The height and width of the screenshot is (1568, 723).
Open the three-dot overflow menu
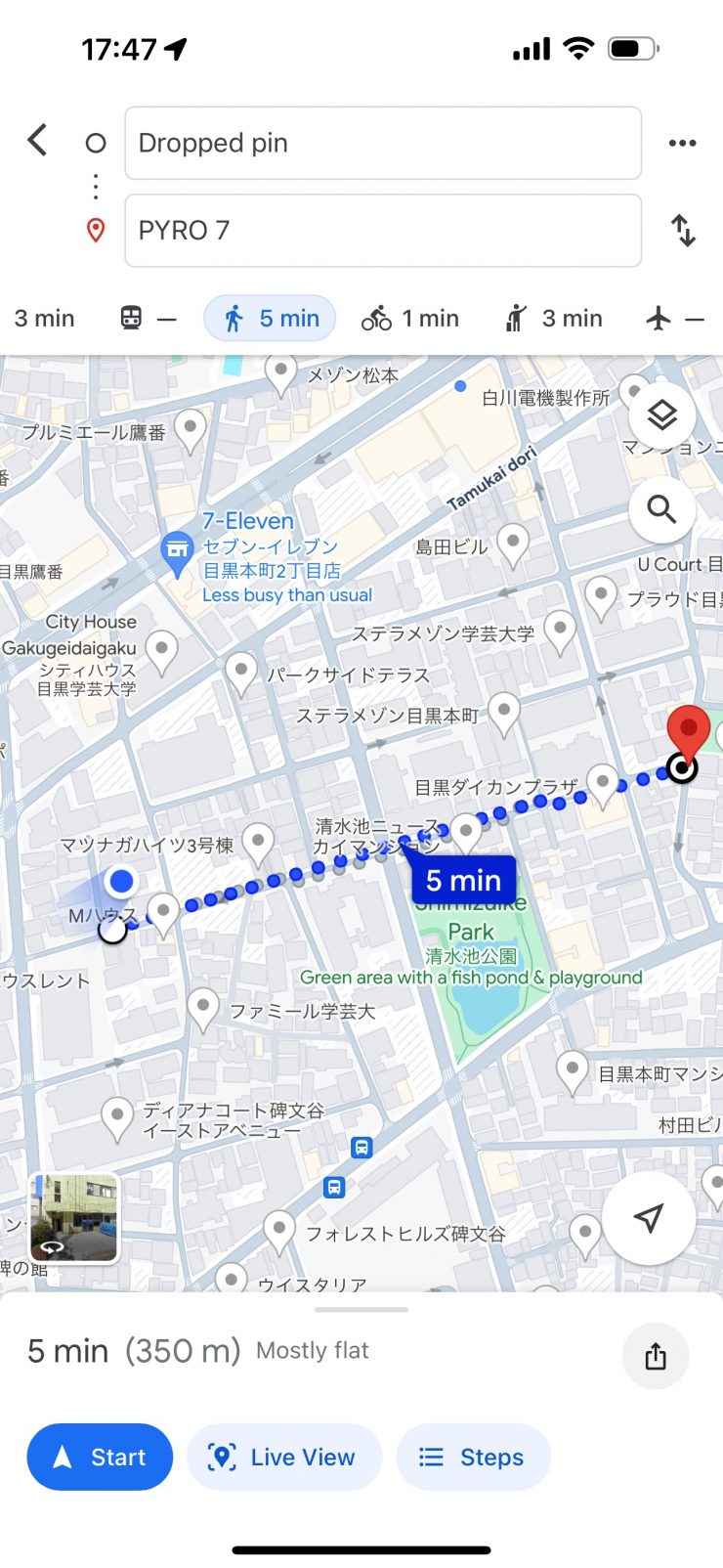click(682, 143)
